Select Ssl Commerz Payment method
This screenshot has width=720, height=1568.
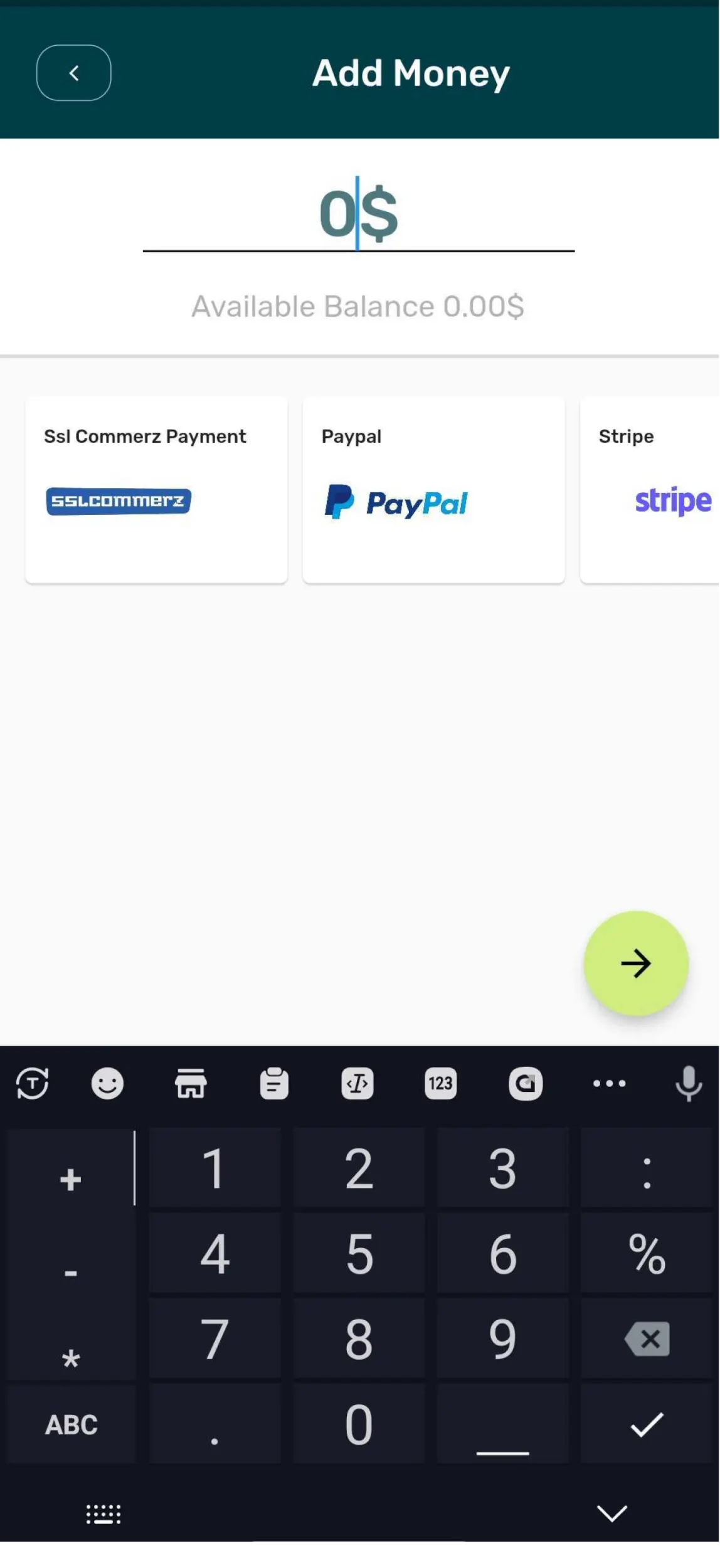click(x=156, y=490)
